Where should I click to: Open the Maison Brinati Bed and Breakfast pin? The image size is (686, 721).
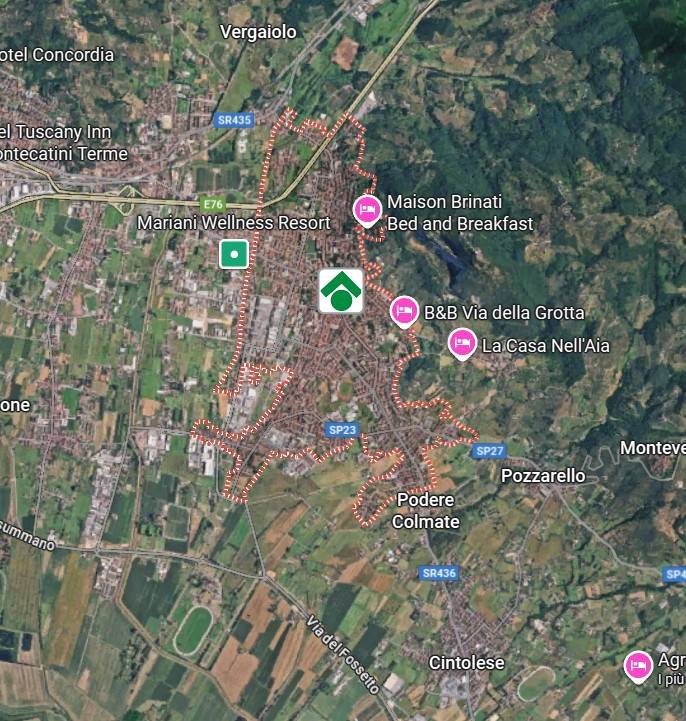(x=367, y=209)
